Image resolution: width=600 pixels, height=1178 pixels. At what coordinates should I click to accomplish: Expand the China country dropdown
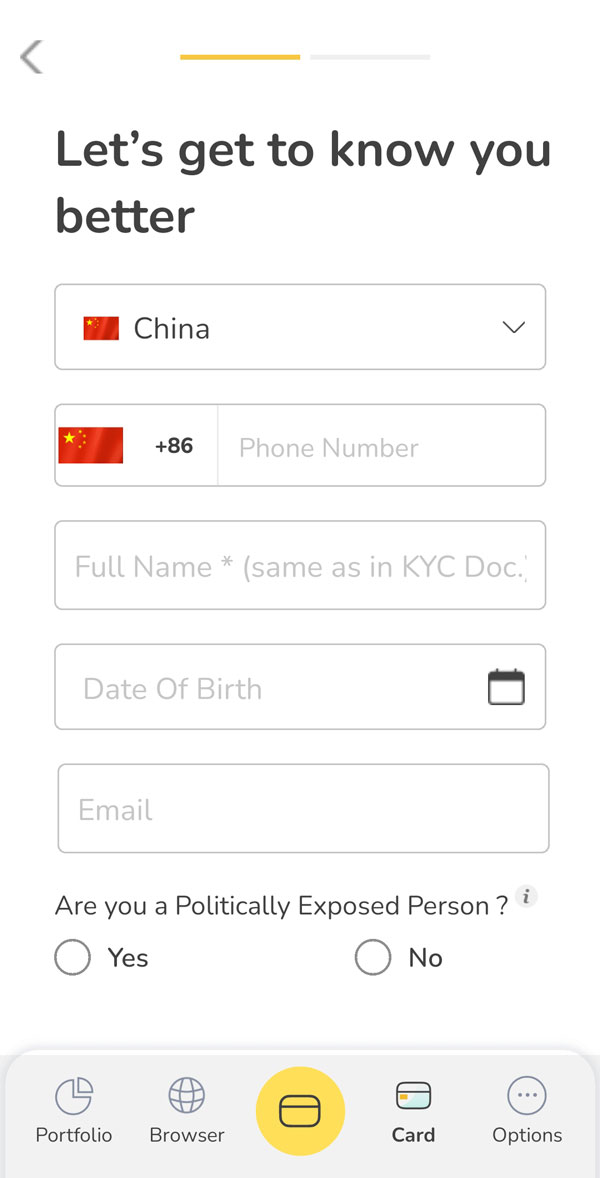[x=300, y=327]
